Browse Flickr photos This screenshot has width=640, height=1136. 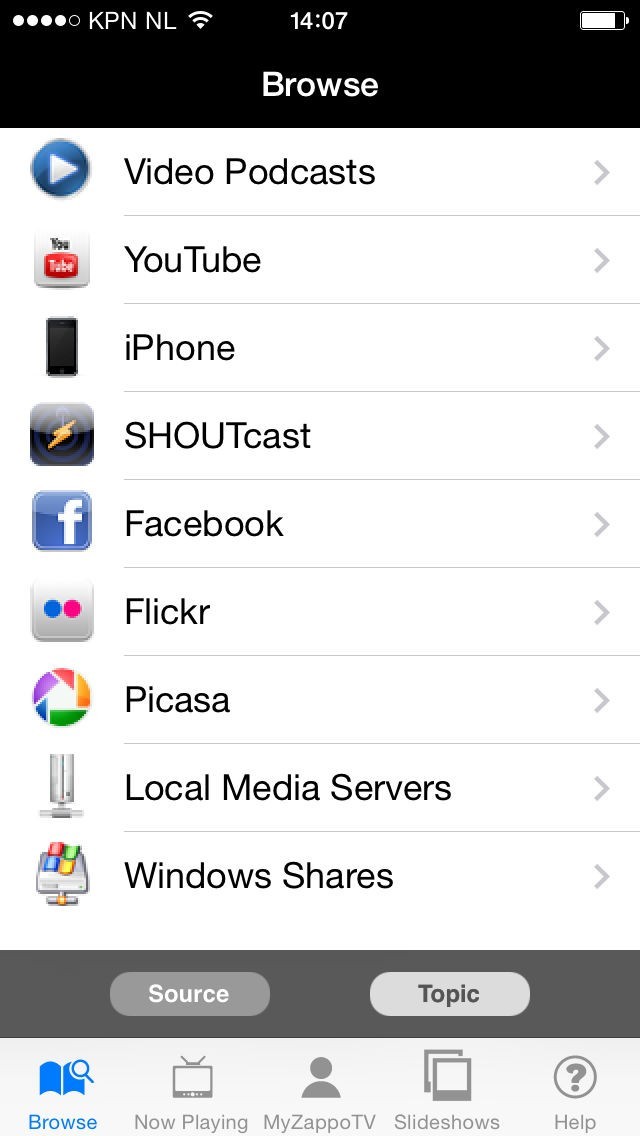pyautogui.click(x=320, y=612)
